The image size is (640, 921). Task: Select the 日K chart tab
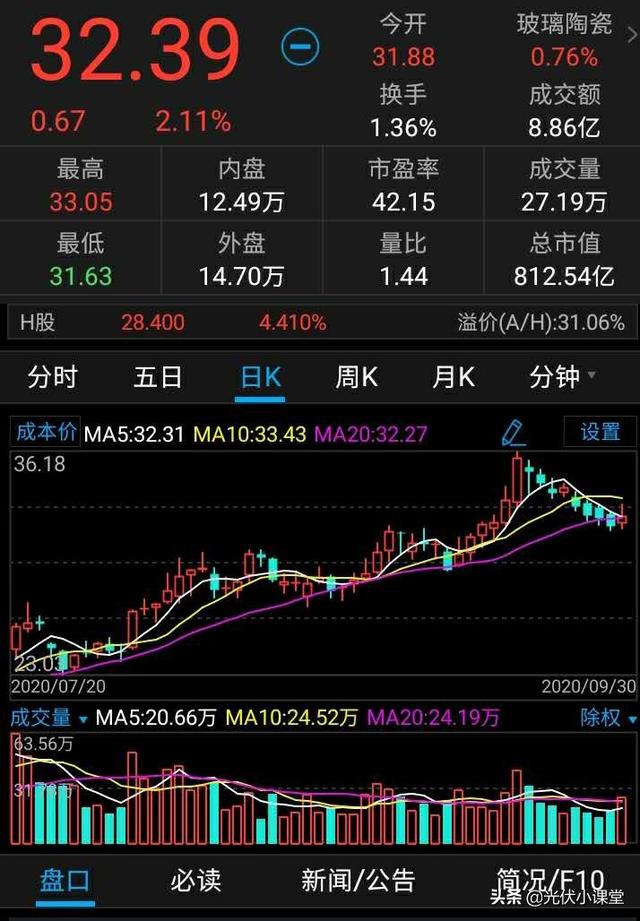pos(260,377)
